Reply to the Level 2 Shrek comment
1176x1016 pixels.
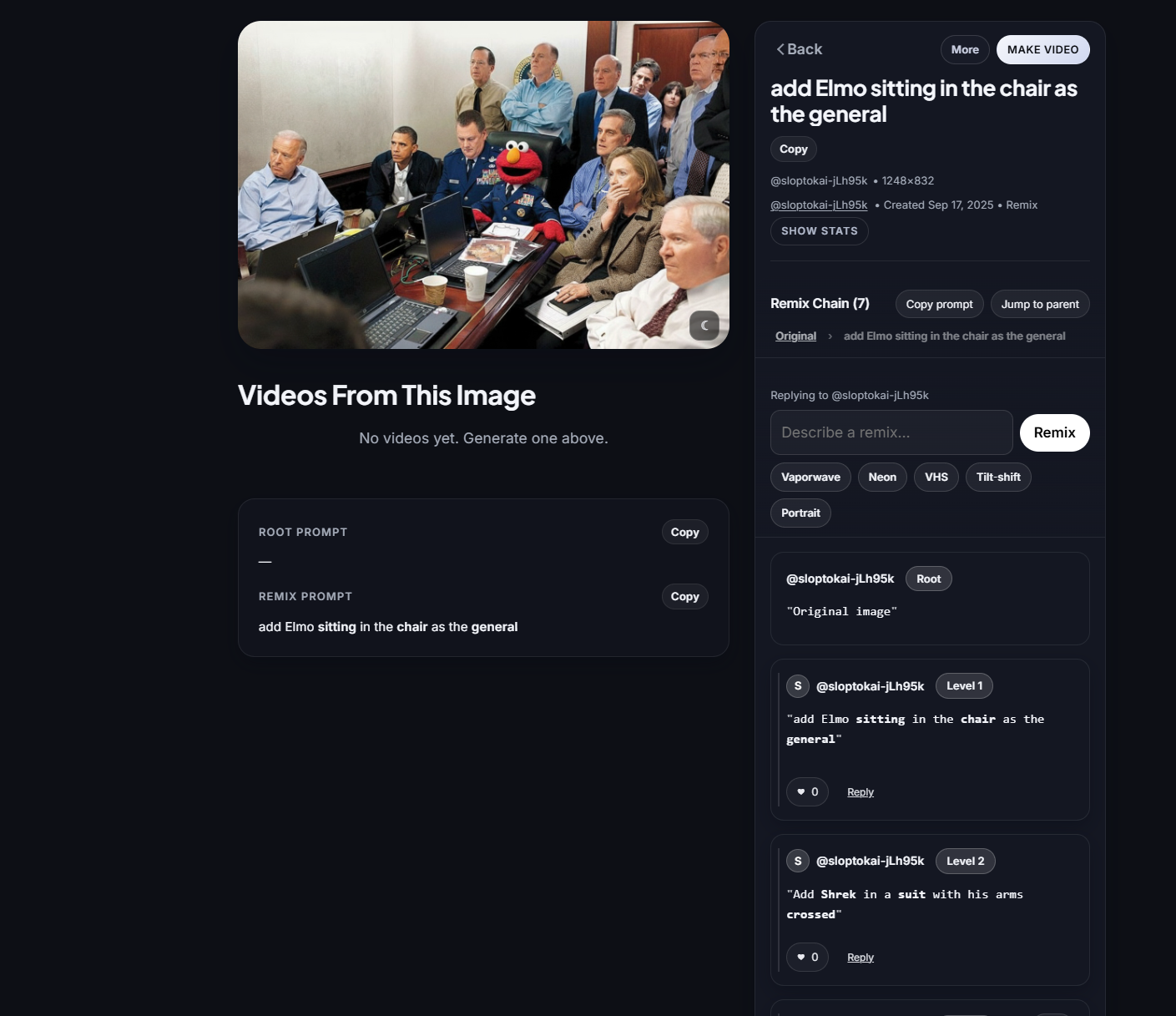(860, 957)
